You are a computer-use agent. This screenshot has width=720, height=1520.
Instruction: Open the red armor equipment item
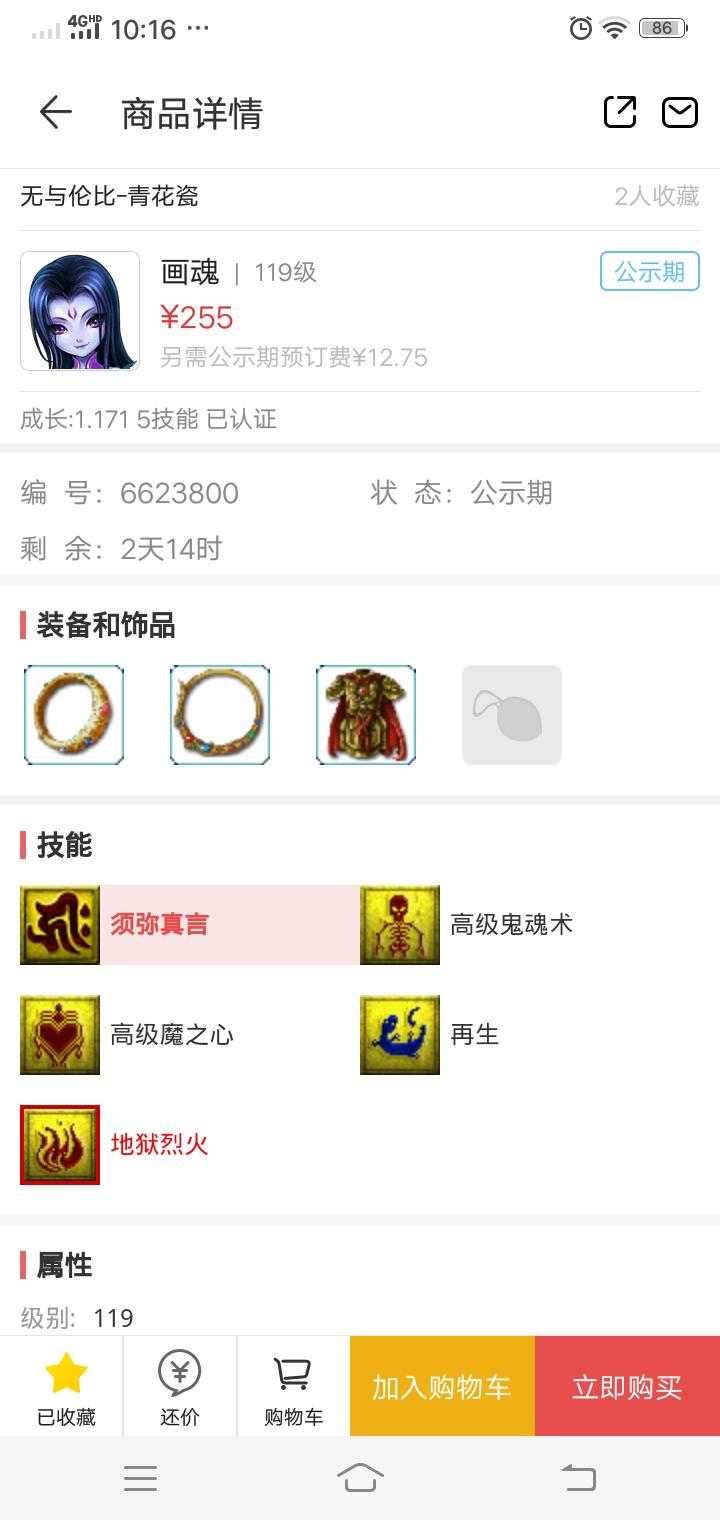(366, 715)
